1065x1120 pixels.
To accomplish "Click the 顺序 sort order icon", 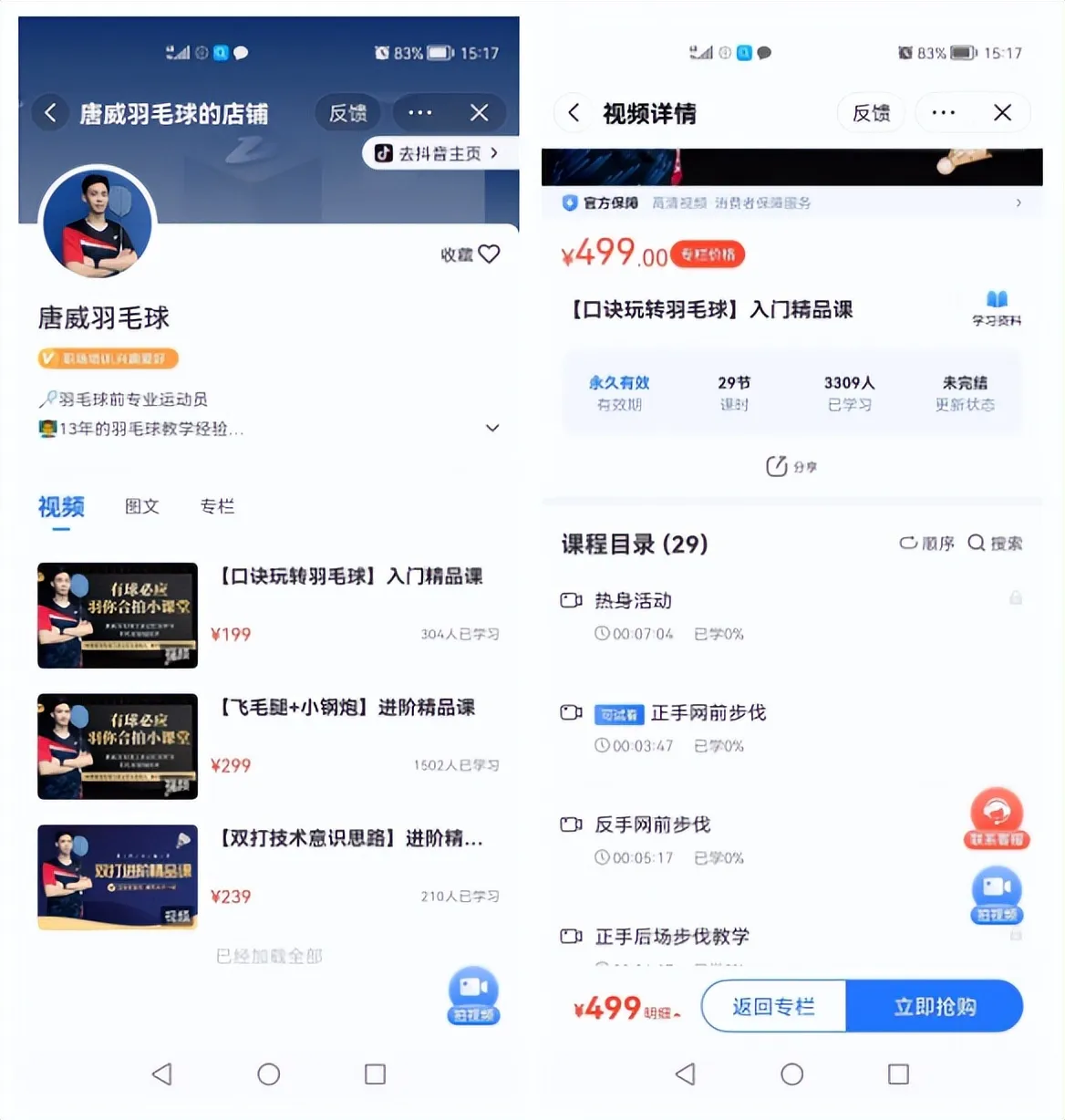I will click(926, 543).
